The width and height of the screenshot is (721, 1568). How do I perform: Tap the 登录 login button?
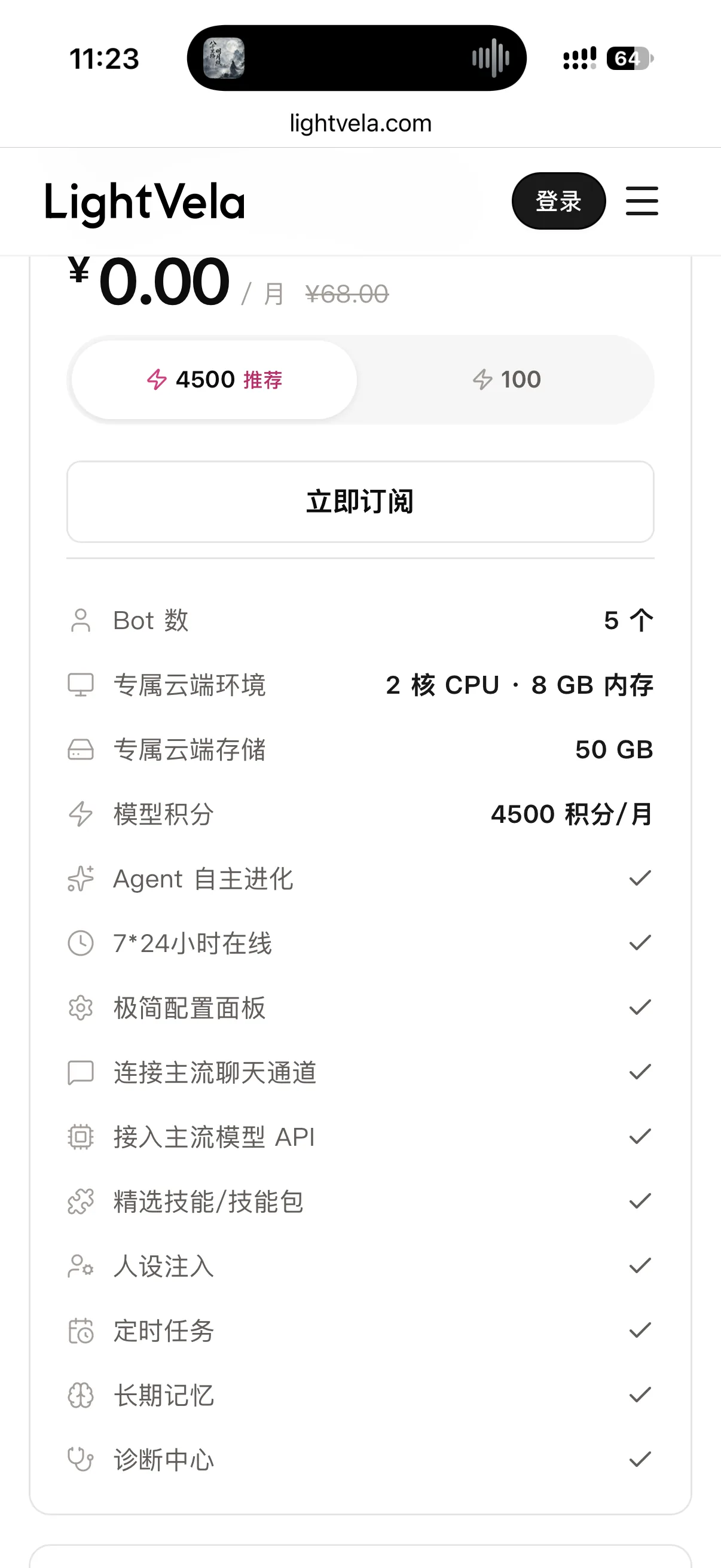(x=558, y=201)
